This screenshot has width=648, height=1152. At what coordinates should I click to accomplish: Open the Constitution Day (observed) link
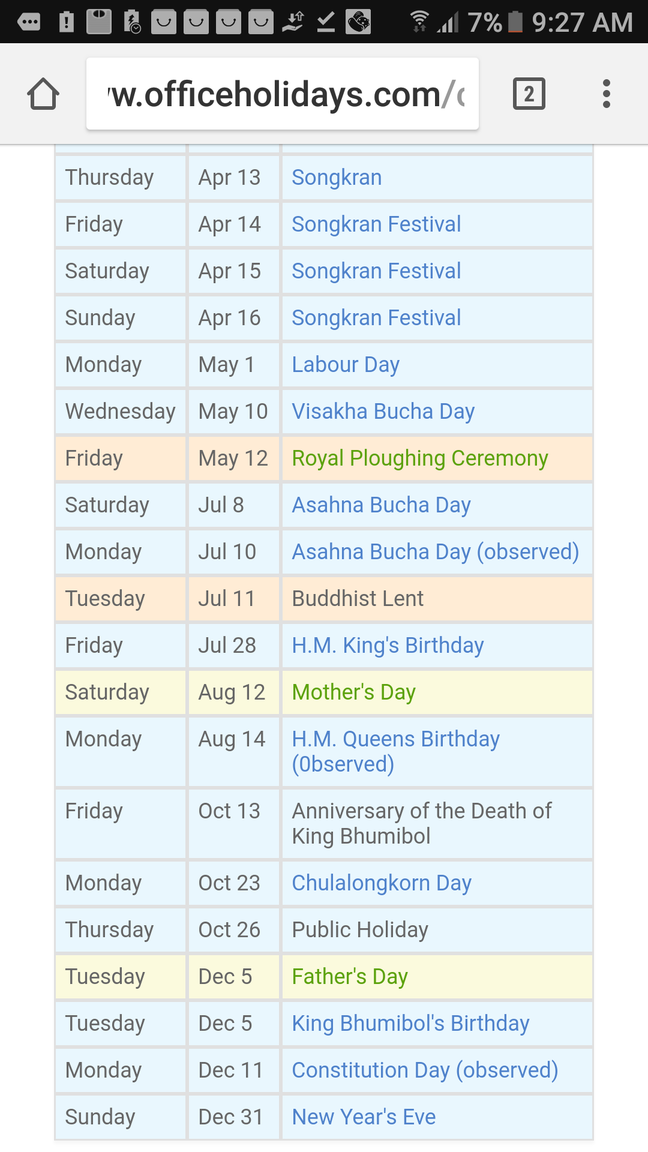click(425, 1070)
